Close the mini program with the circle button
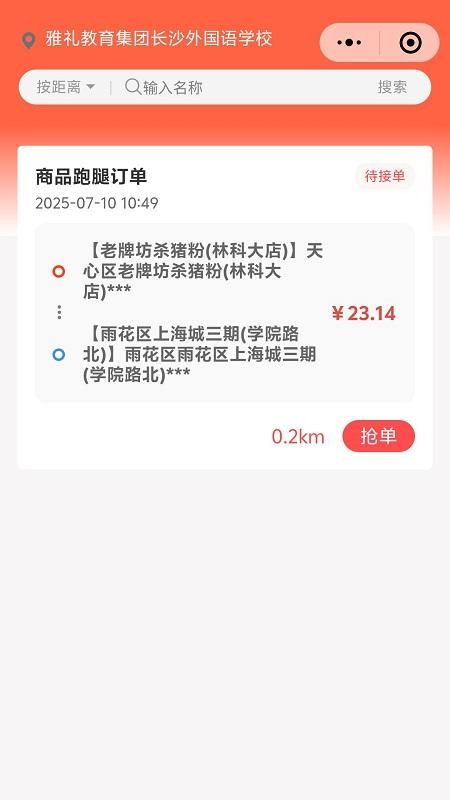Image resolution: width=450 pixels, height=800 pixels. (410, 43)
